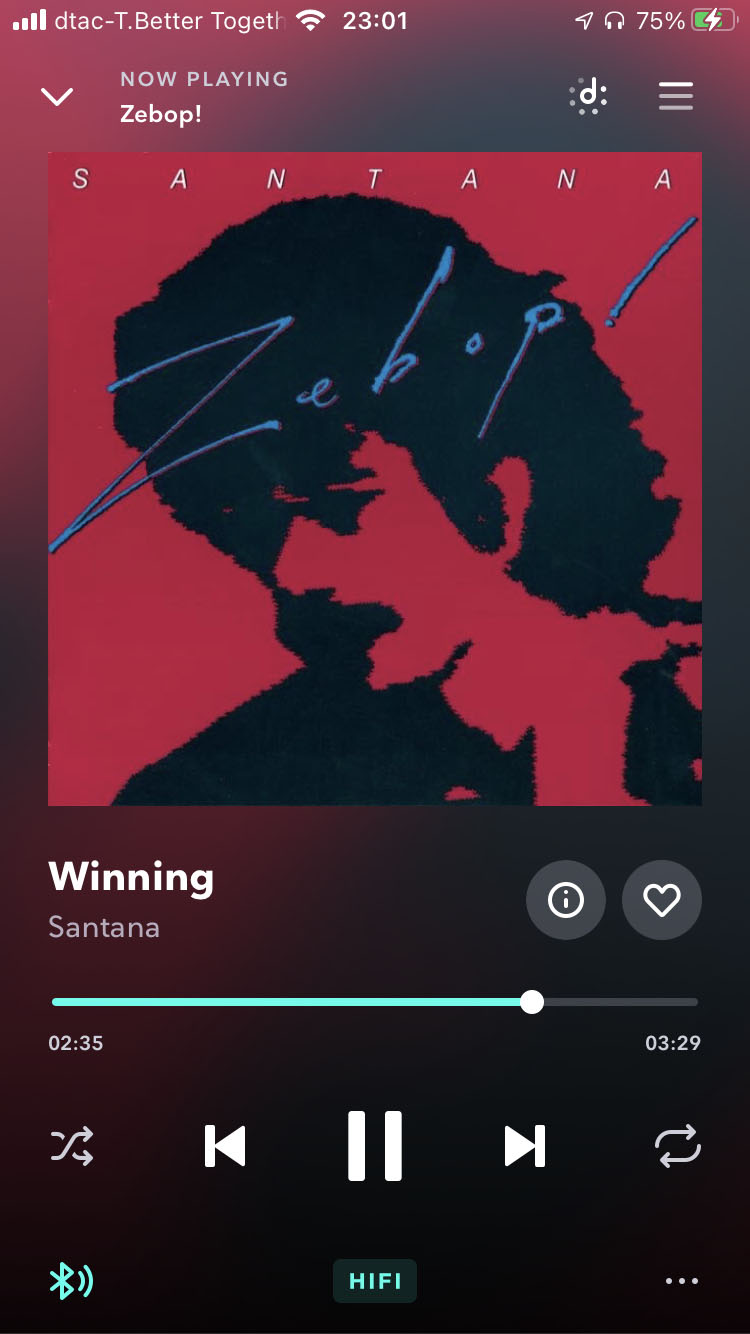Tap the HIFI quality badge
This screenshot has height=1334, width=750.
pos(375,1281)
